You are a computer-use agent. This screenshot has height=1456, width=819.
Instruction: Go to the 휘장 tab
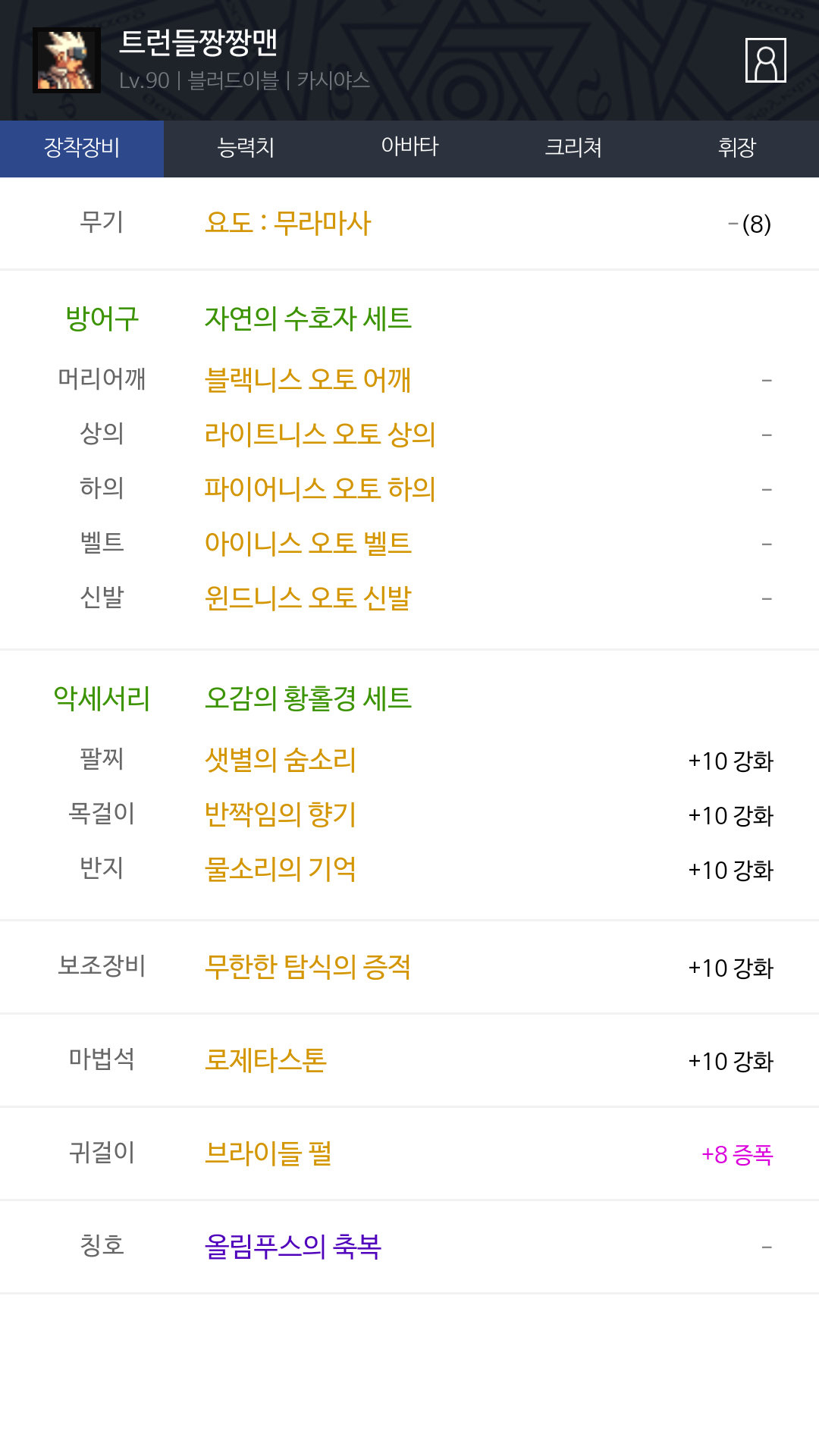coord(737,148)
